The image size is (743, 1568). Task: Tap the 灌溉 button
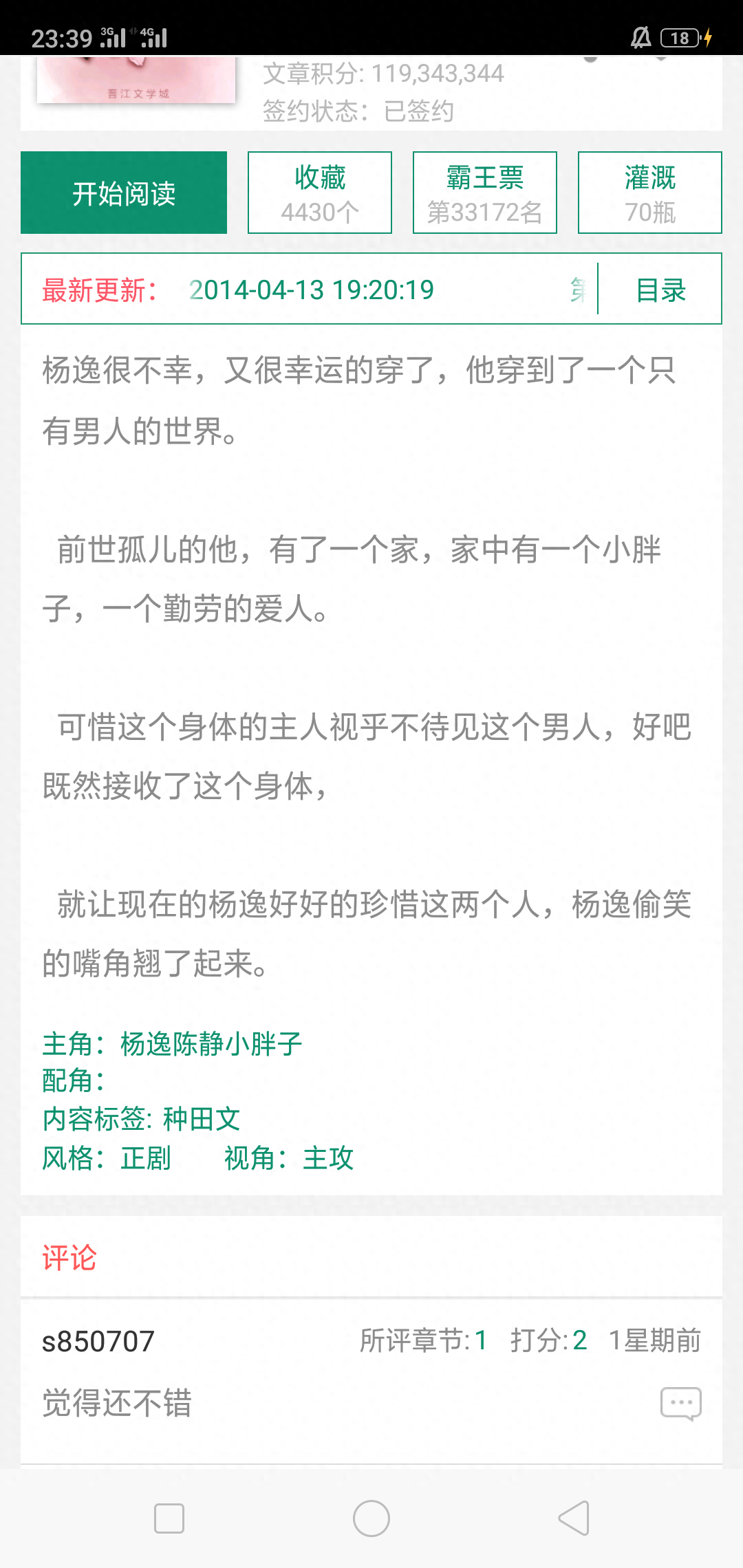click(x=650, y=193)
